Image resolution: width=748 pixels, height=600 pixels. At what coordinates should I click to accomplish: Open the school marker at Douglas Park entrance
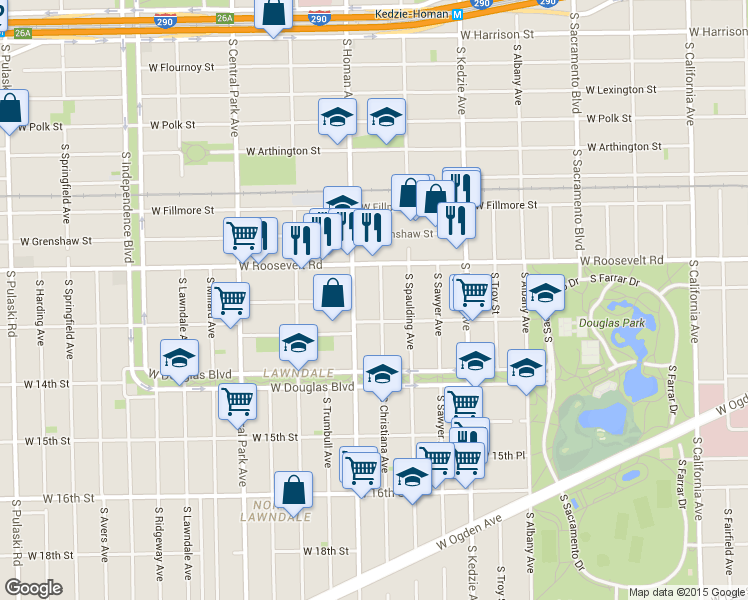coord(545,293)
